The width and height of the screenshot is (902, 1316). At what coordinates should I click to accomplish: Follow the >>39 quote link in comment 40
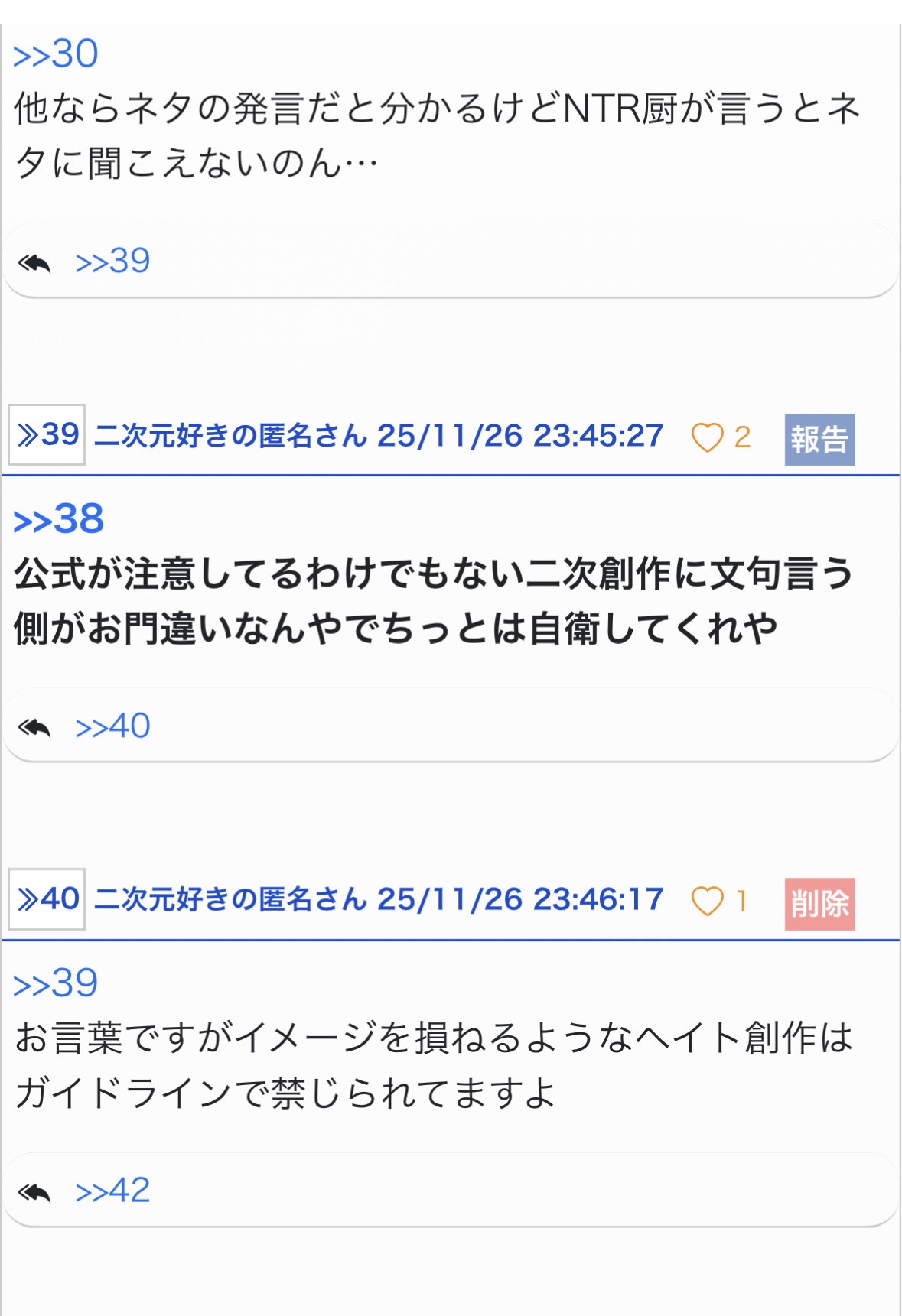[56, 984]
